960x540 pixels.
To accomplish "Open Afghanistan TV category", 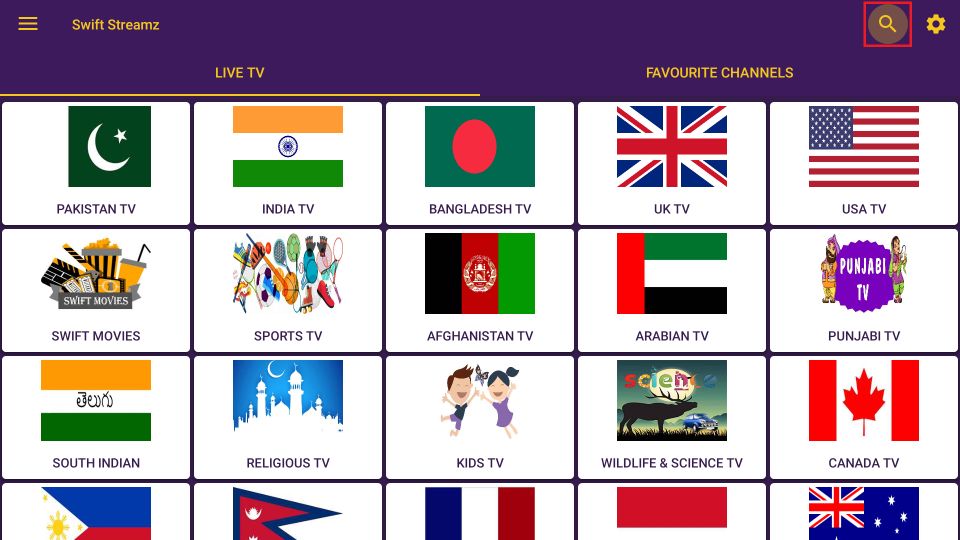I will 480,290.
